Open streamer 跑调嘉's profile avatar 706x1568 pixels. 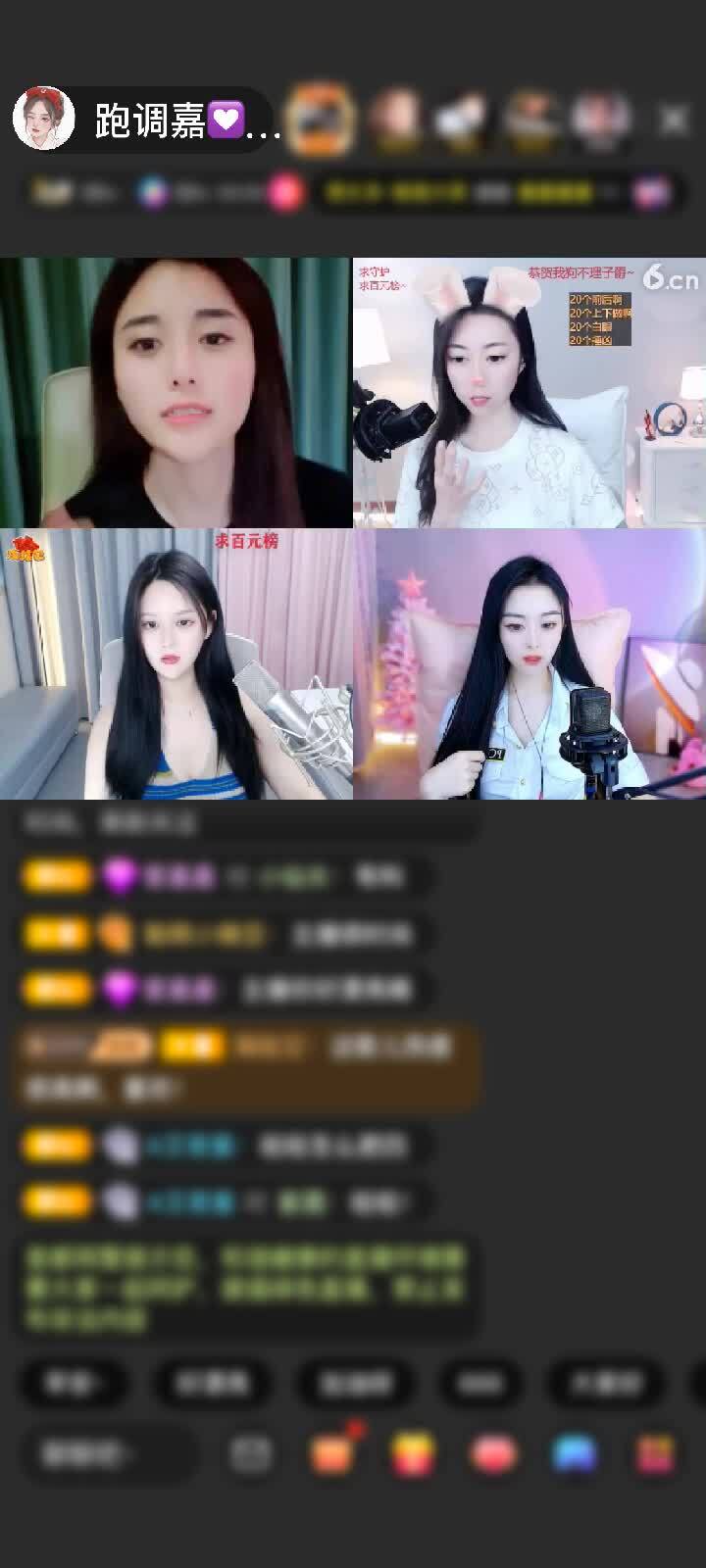(x=44, y=120)
